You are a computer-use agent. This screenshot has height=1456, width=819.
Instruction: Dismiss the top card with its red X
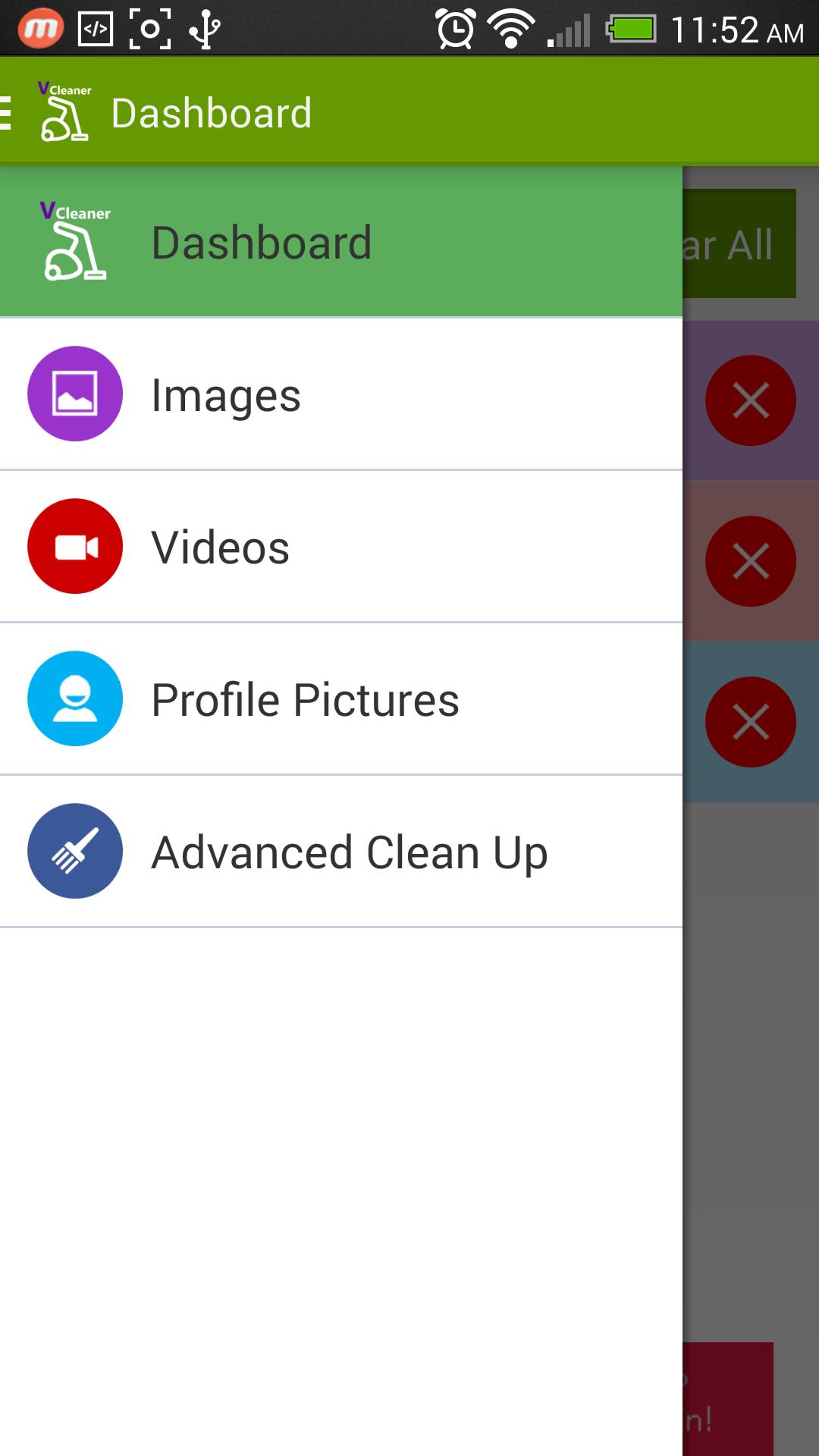750,400
